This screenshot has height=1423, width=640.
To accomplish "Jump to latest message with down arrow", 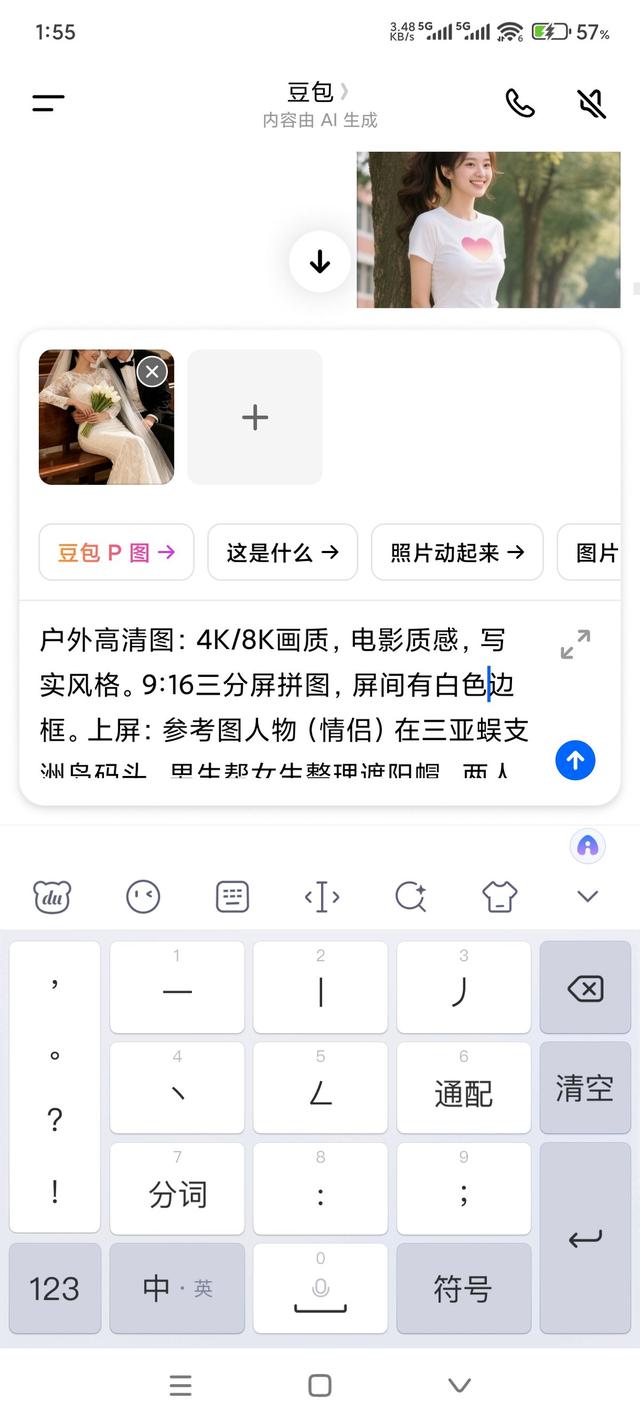I will pyautogui.click(x=320, y=262).
